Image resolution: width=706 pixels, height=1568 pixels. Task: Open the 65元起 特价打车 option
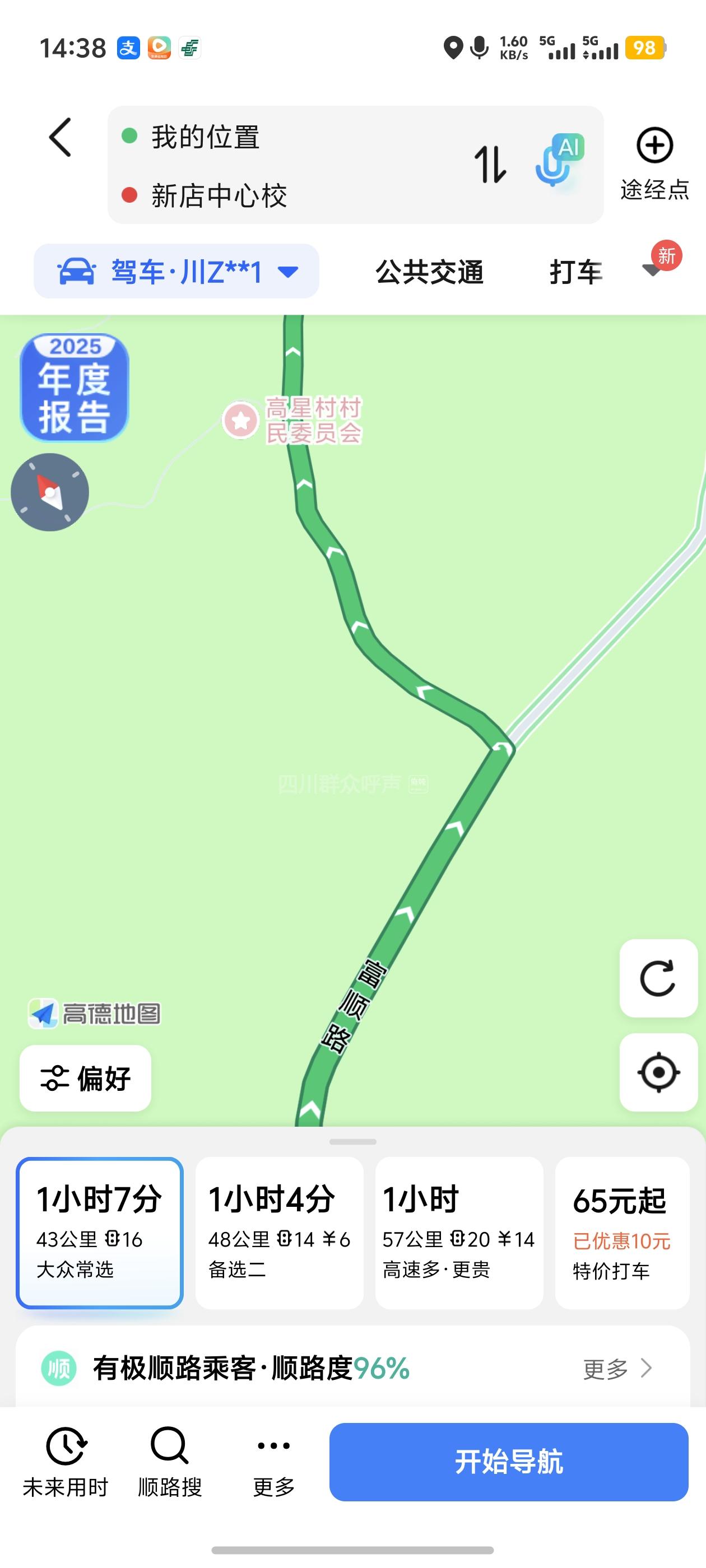621,1233
